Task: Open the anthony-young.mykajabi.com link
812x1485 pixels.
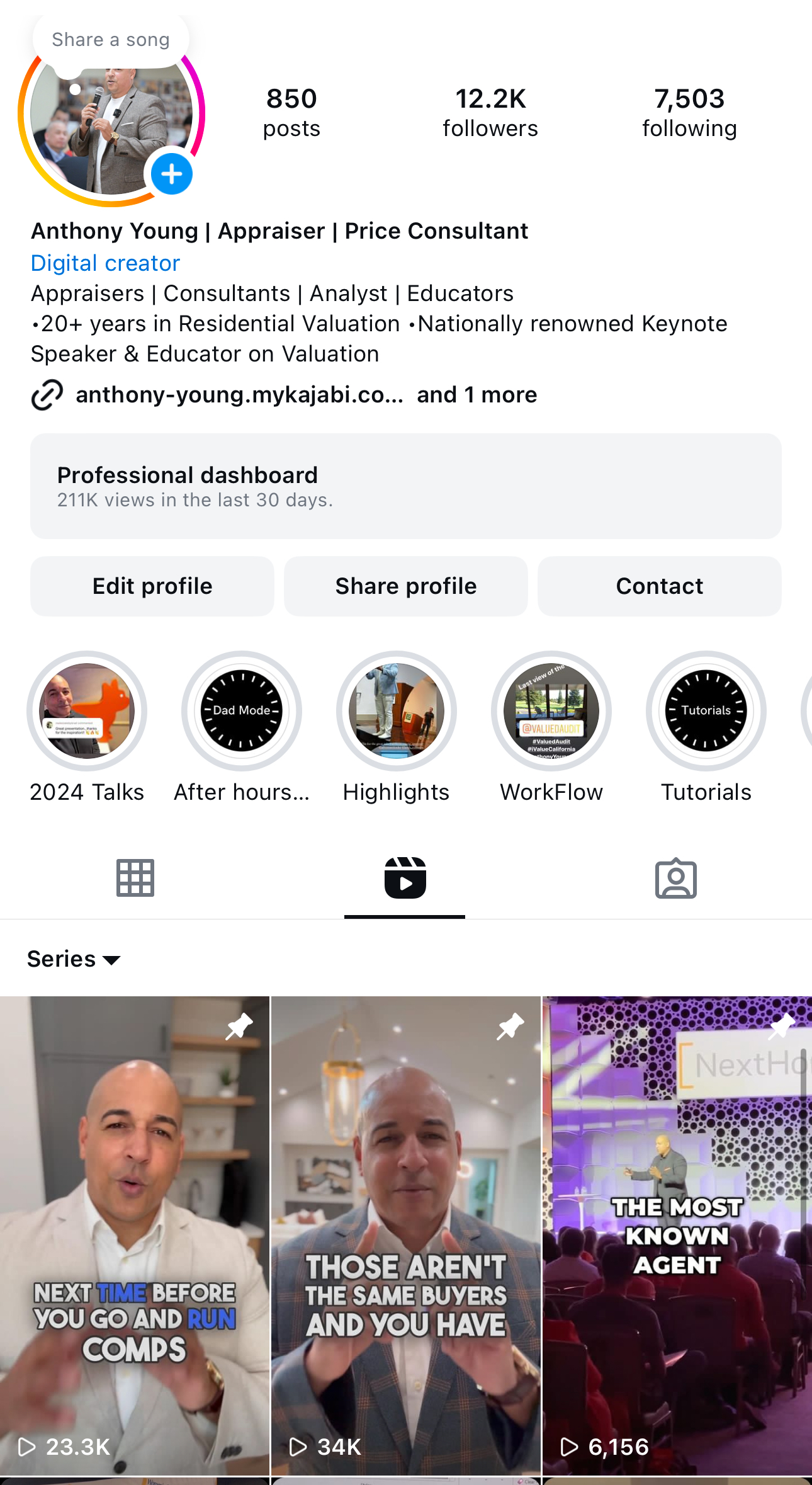Action: coord(239,395)
